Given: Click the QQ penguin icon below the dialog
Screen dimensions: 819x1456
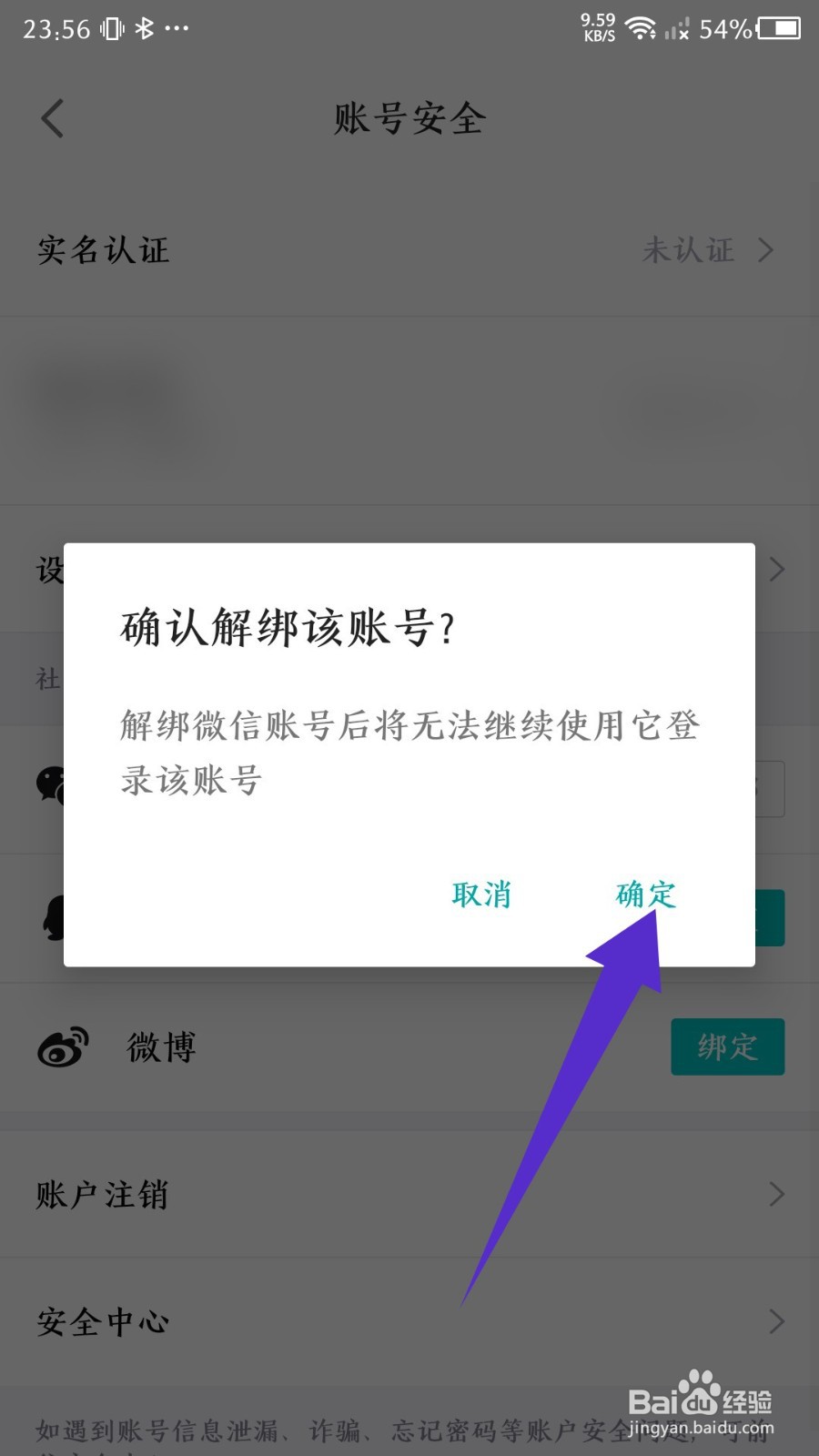Looking at the screenshot, I should tap(52, 917).
